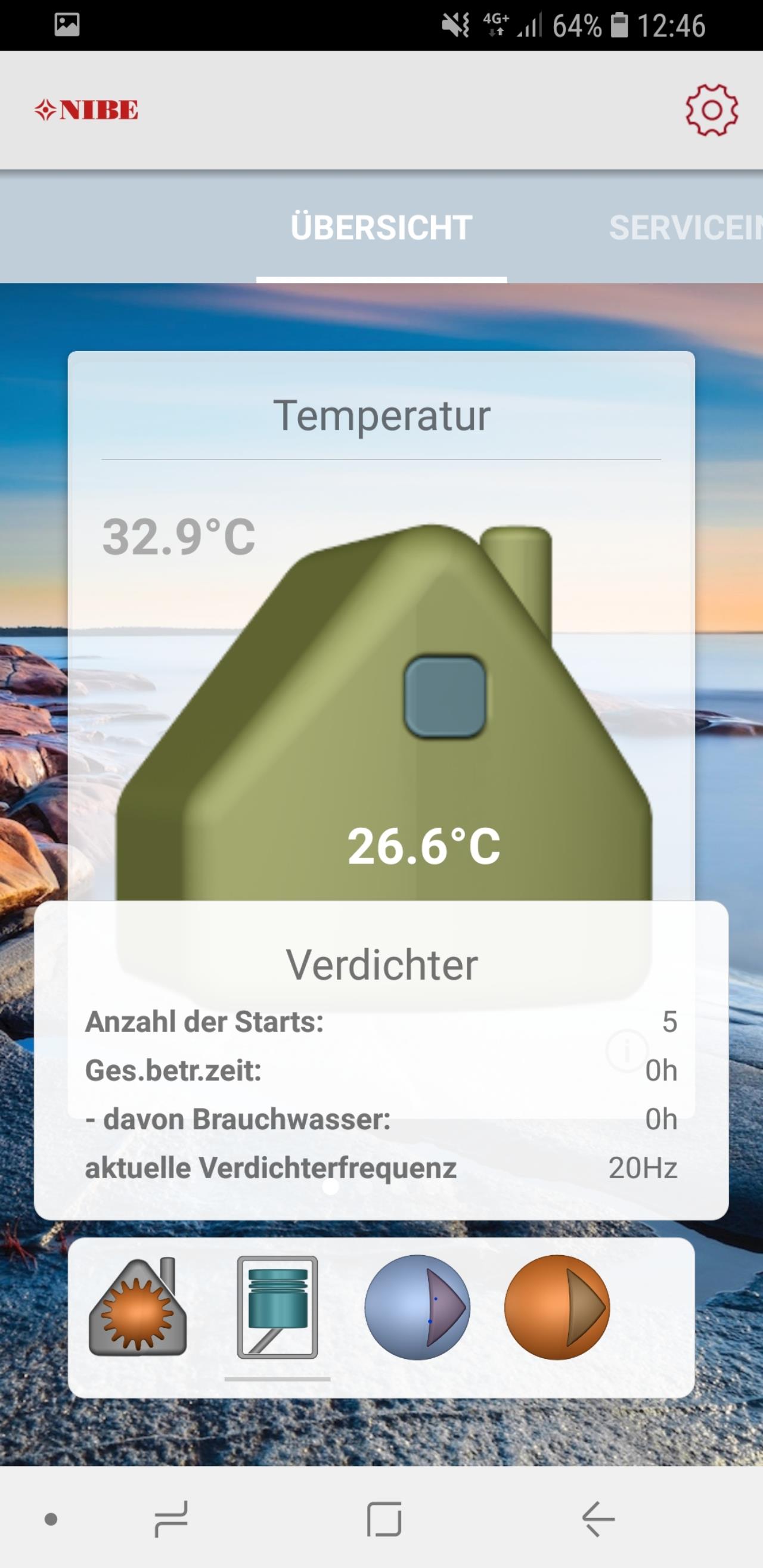The height and width of the screenshot is (1568, 763).
Task: Open recent apps from navigation bar
Action: pyautogui.click(x=171, y=1519)
